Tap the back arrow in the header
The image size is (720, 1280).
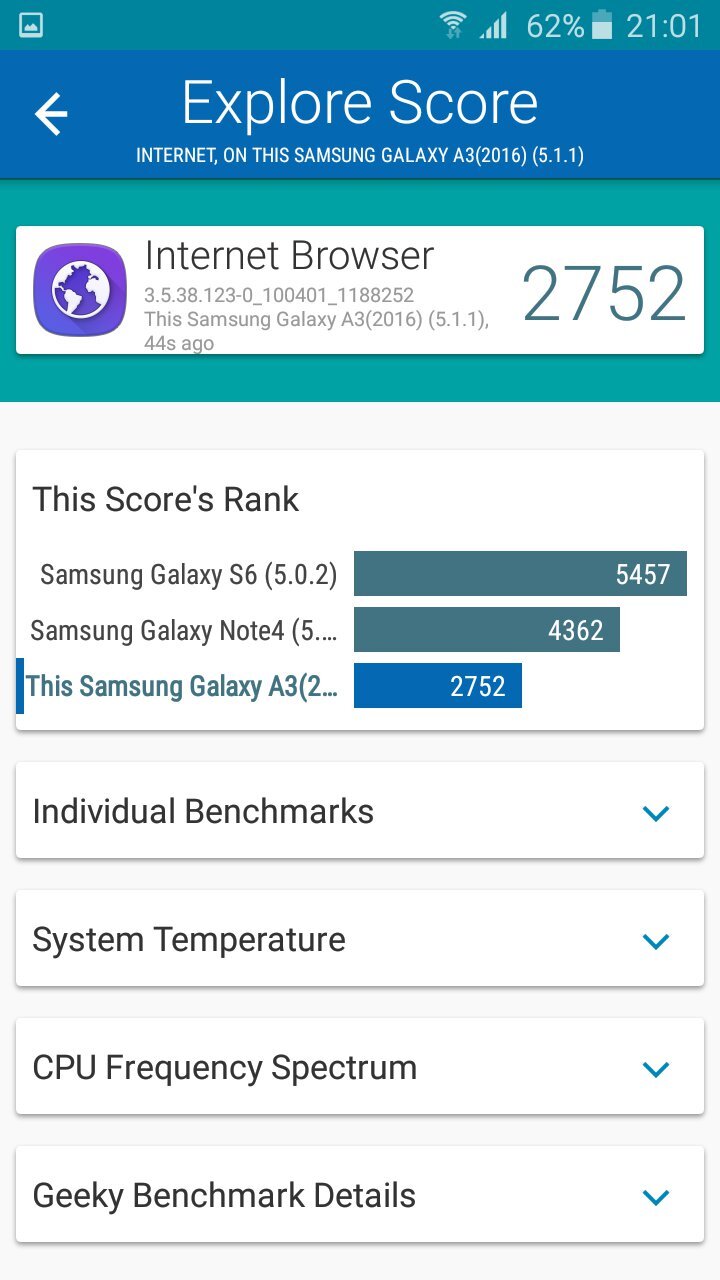50,113
